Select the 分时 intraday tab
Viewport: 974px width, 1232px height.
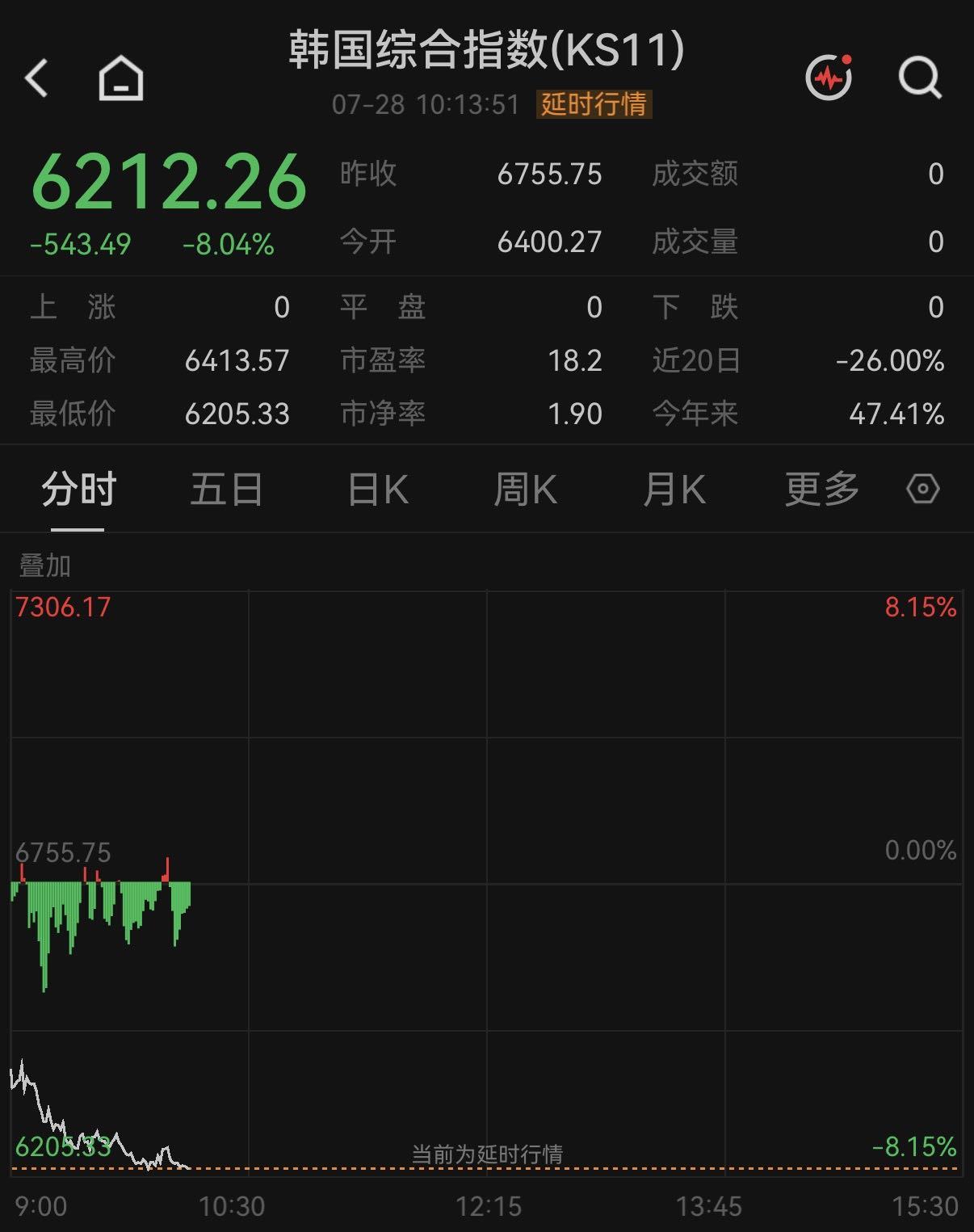(x=78, y=490)
